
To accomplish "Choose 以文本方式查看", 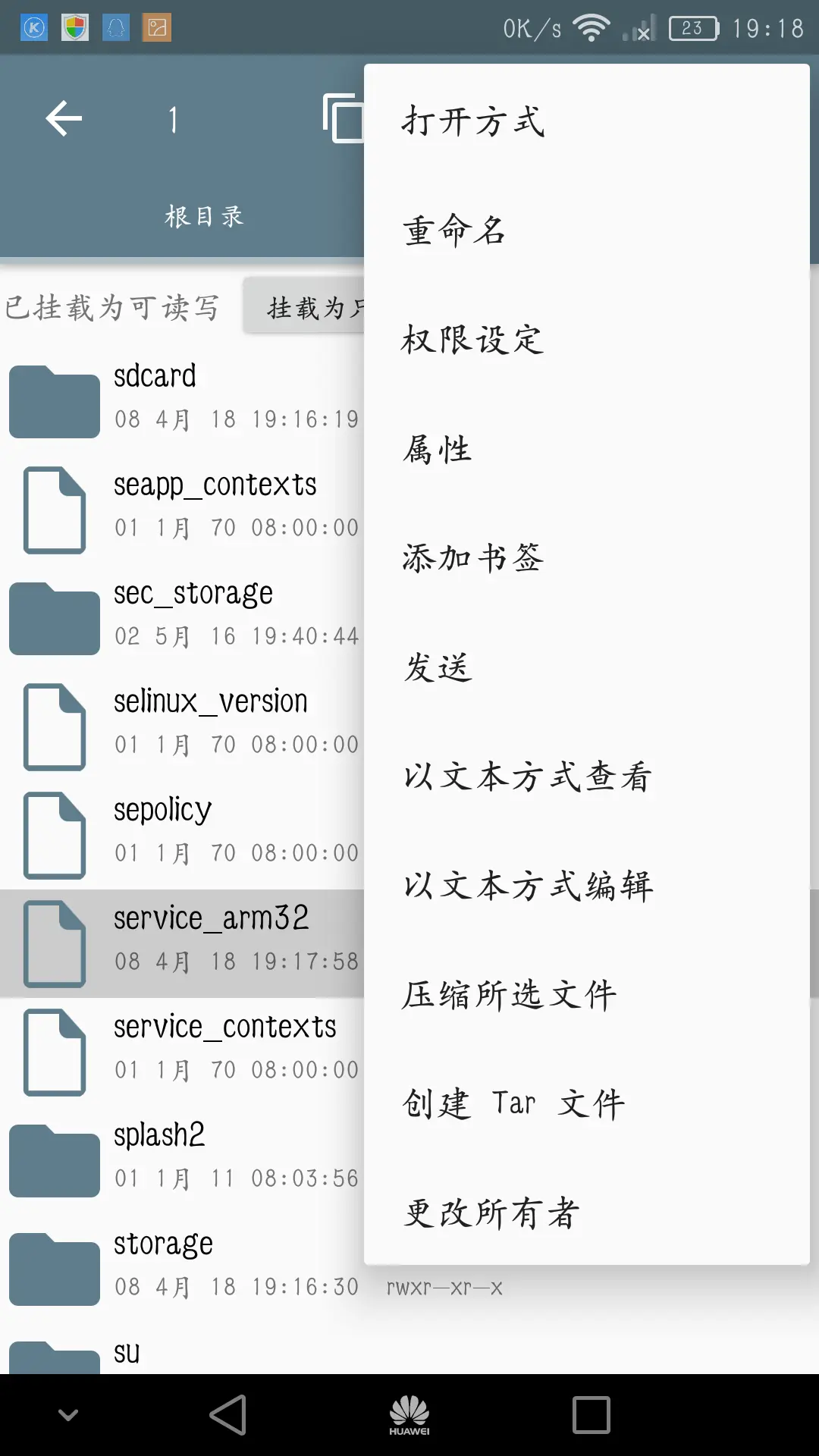I will point(586,777).
